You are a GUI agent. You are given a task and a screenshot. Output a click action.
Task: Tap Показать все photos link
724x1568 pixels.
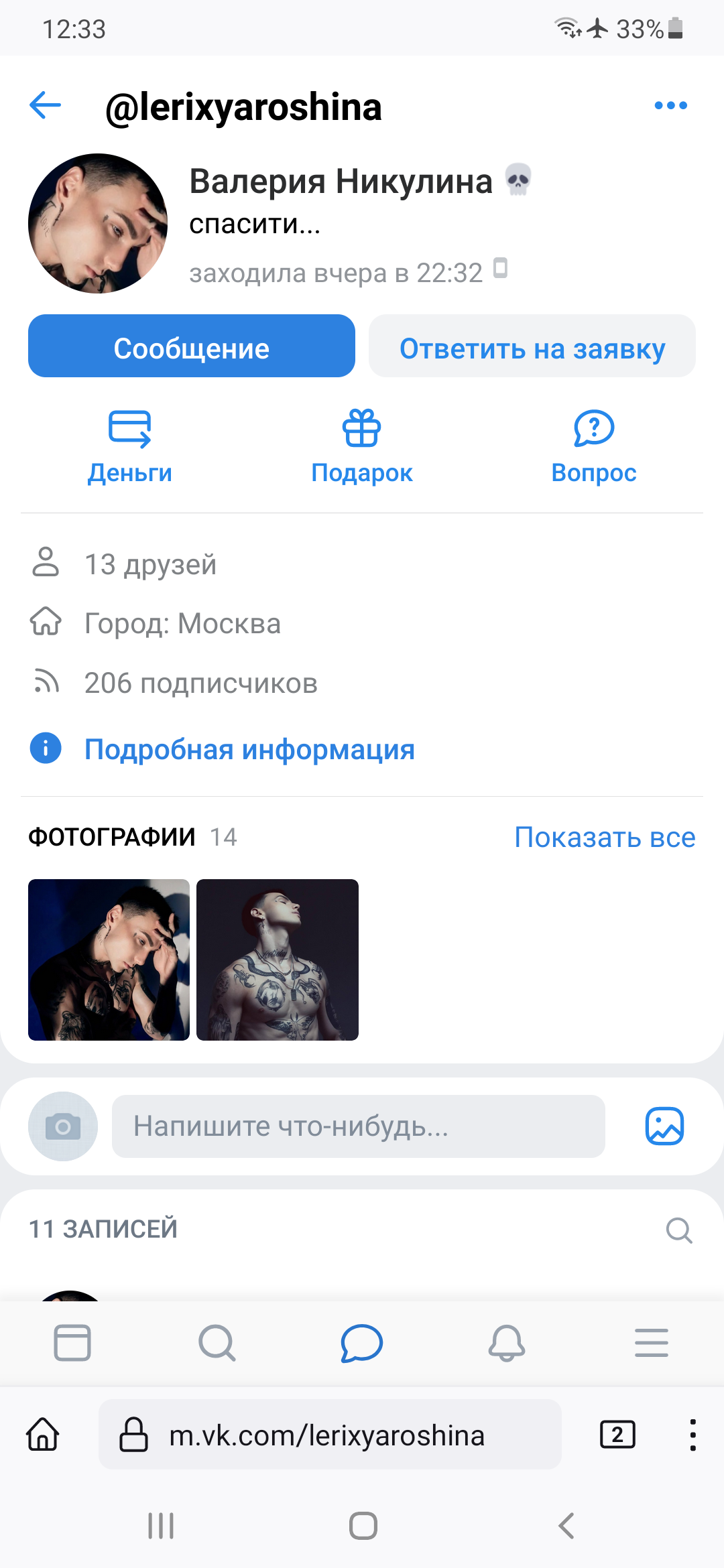605,837
